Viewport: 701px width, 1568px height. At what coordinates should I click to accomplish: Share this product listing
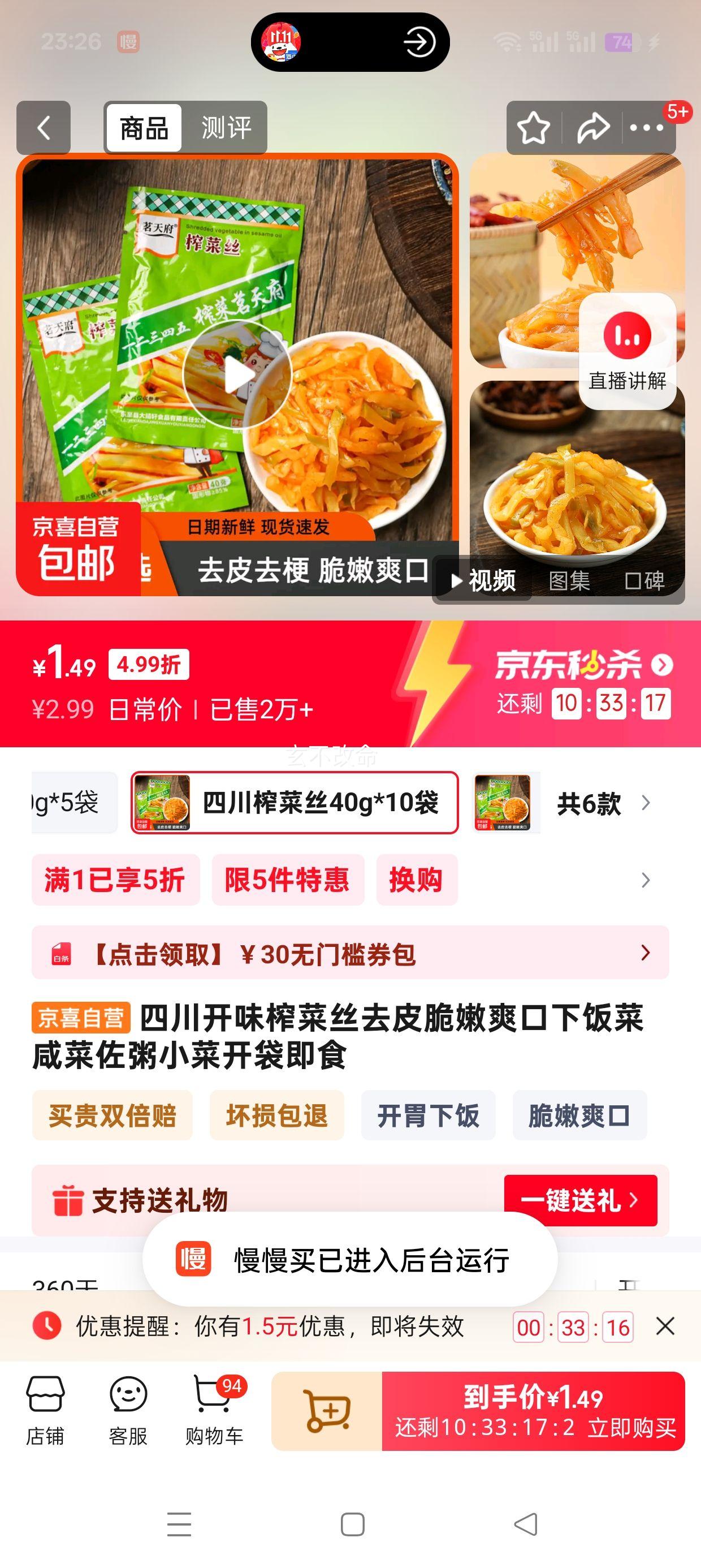[592, 128]
